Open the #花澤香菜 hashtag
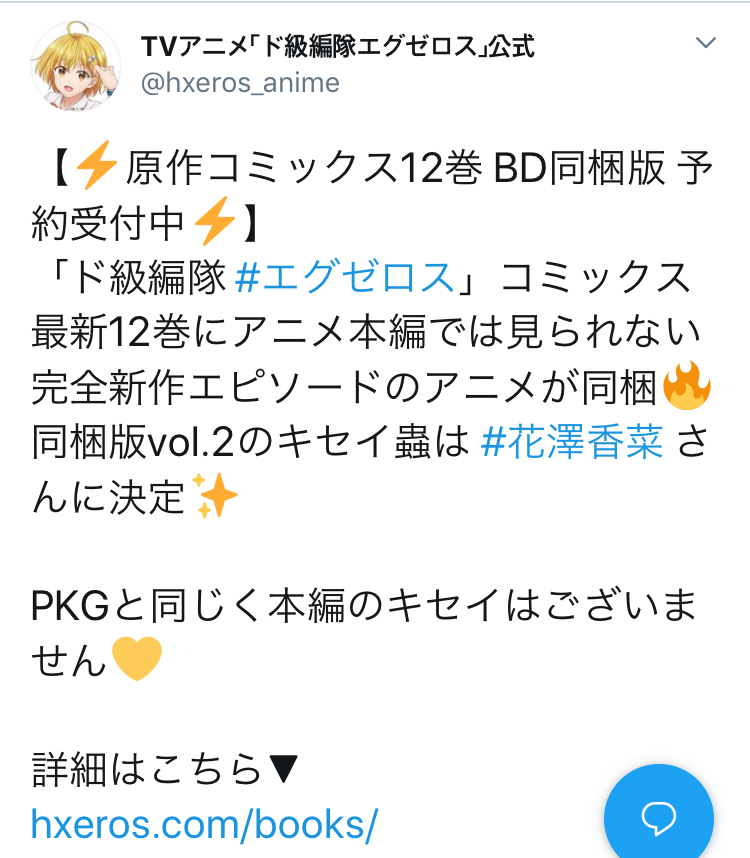This screenshot has height=858, width=750. [571, 440]
